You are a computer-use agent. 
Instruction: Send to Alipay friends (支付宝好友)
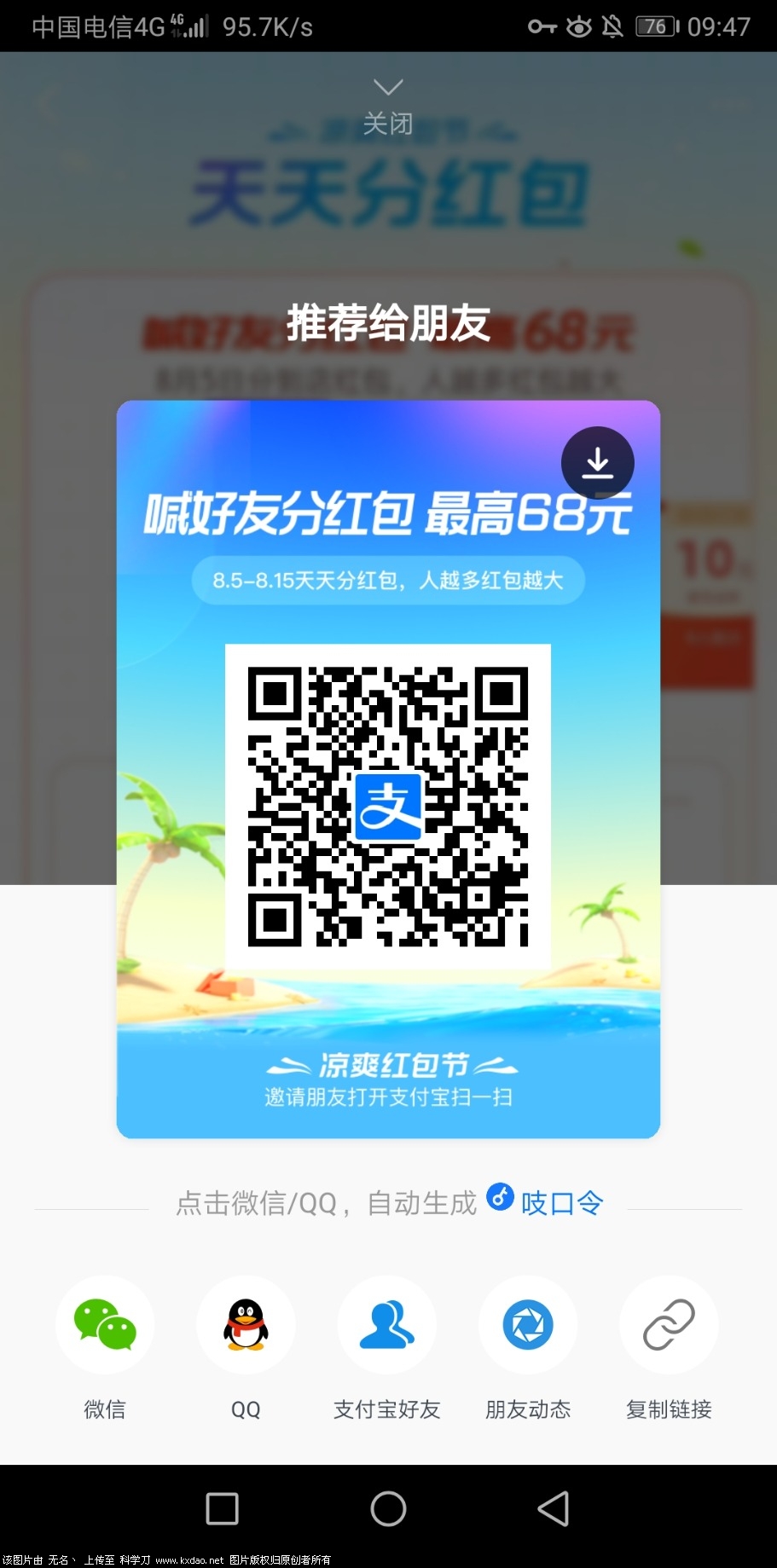click(x=386, y=1325)
